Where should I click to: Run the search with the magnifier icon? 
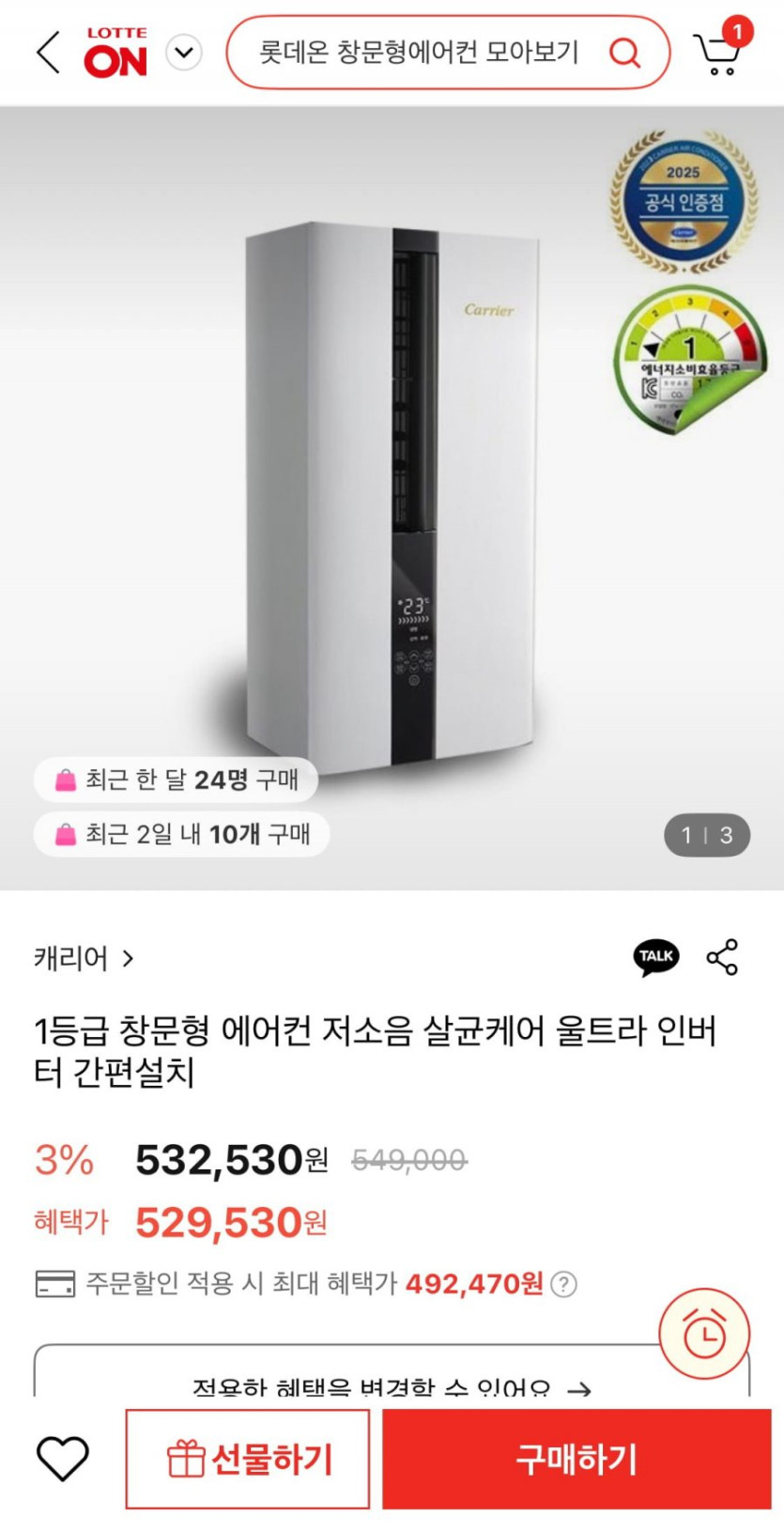coord(624,53)
